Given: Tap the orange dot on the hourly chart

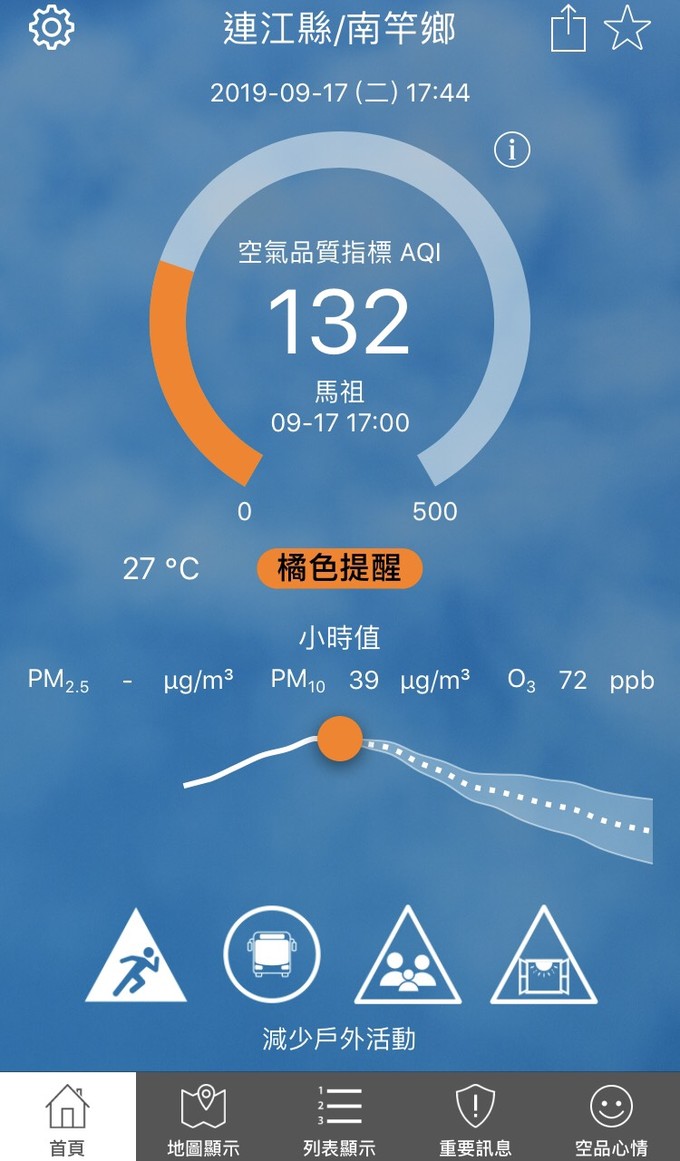Looking at the screenshot, I should point(340,739).
